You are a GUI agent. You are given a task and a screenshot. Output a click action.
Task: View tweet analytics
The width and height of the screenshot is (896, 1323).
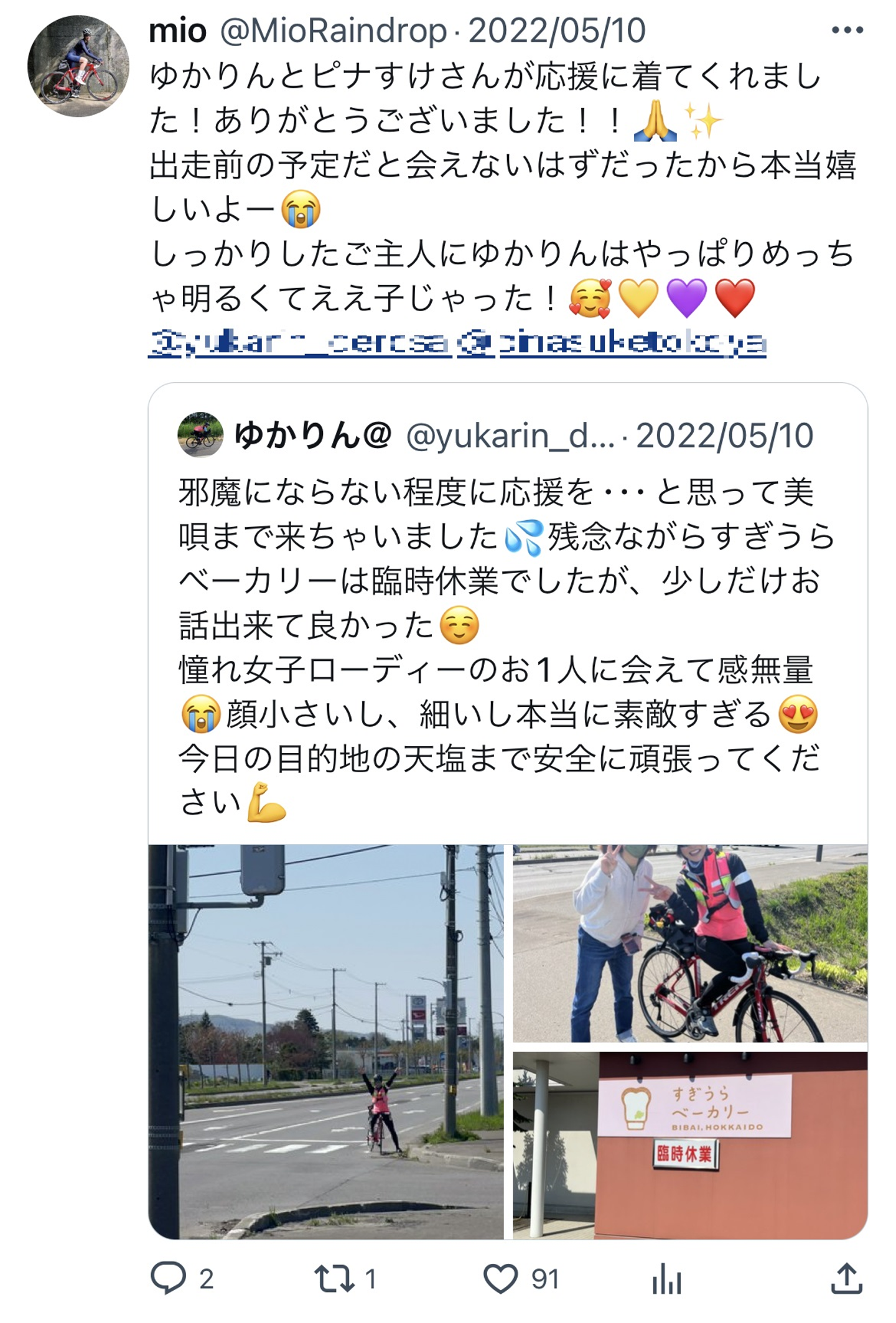(x=666, y=1279)
